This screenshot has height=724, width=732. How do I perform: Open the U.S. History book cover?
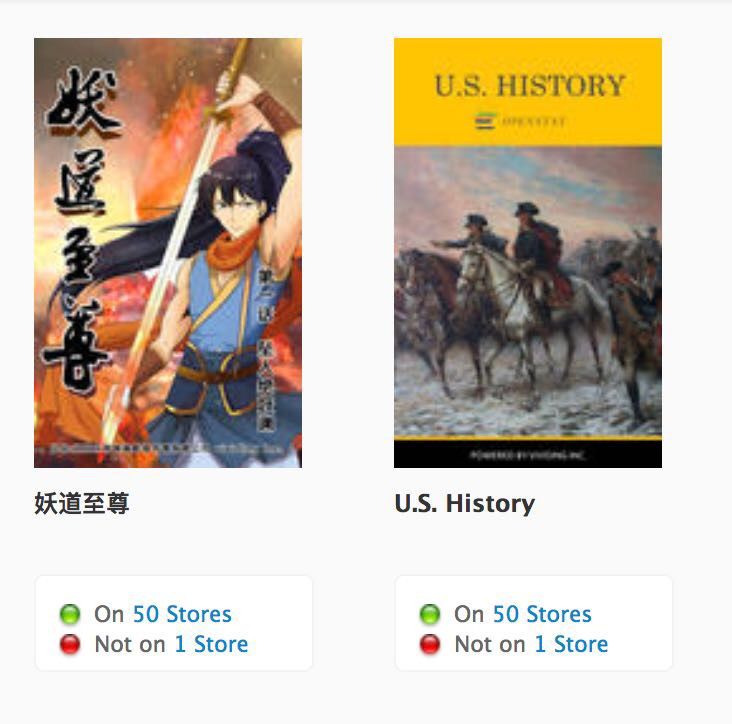[x=528, y=252]
